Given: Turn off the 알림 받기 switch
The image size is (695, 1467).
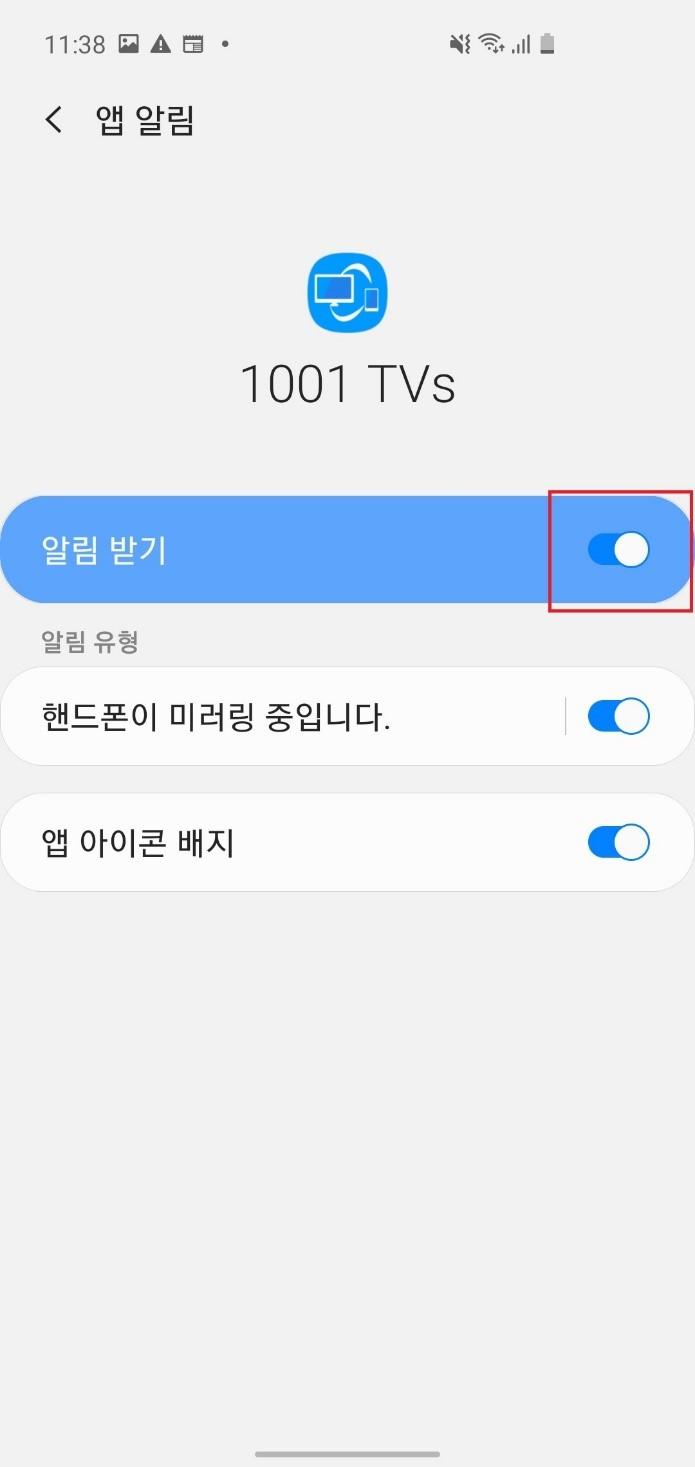Looking at the screenshot, I should tap(618, 550).
